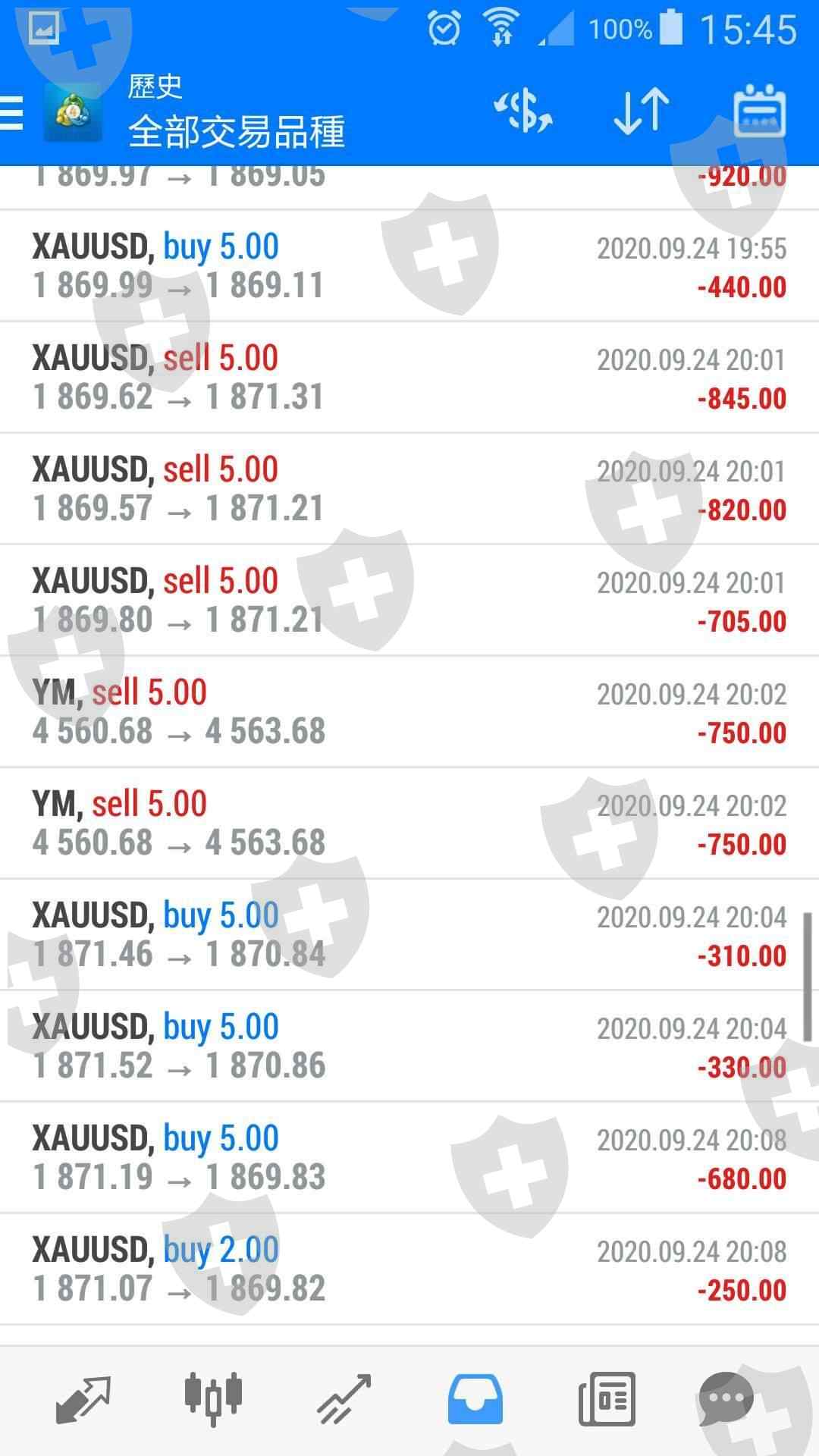Open the News tab
Screen dimensions: 819x1456
coord(607,1399)
